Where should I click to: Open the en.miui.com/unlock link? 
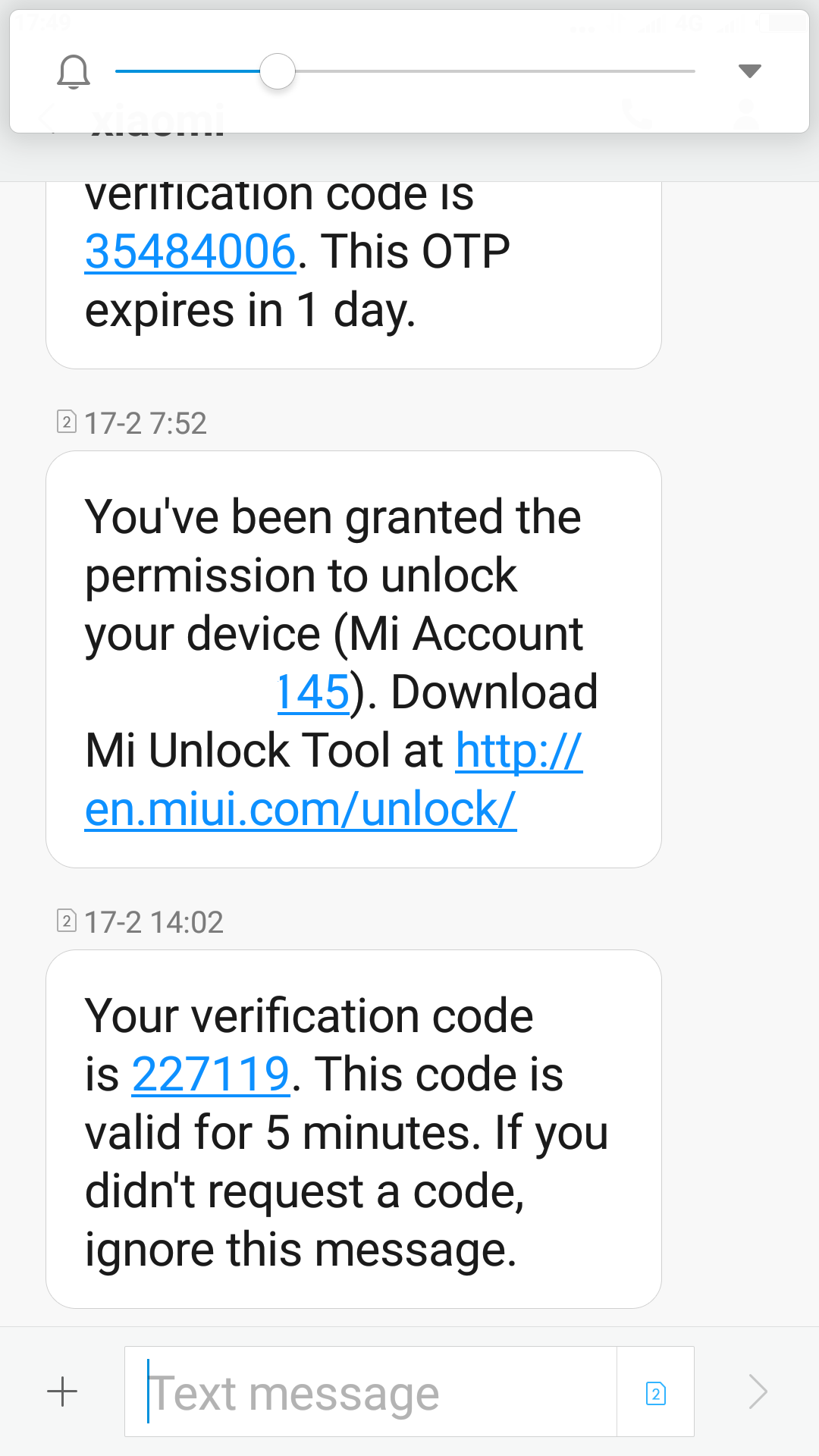point(334,780)
